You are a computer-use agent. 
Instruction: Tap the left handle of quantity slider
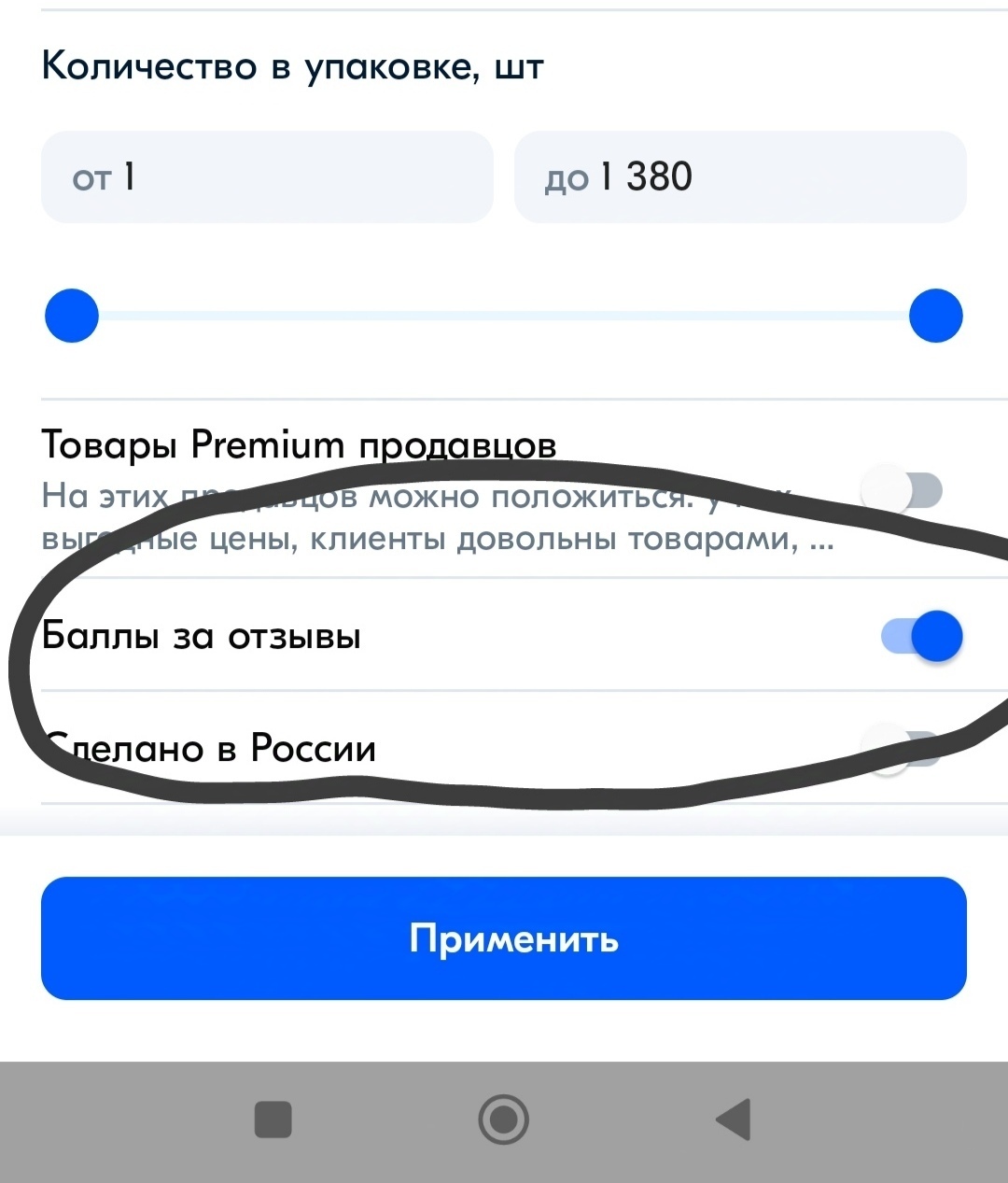pyautogui.click(x=72, y=316)
